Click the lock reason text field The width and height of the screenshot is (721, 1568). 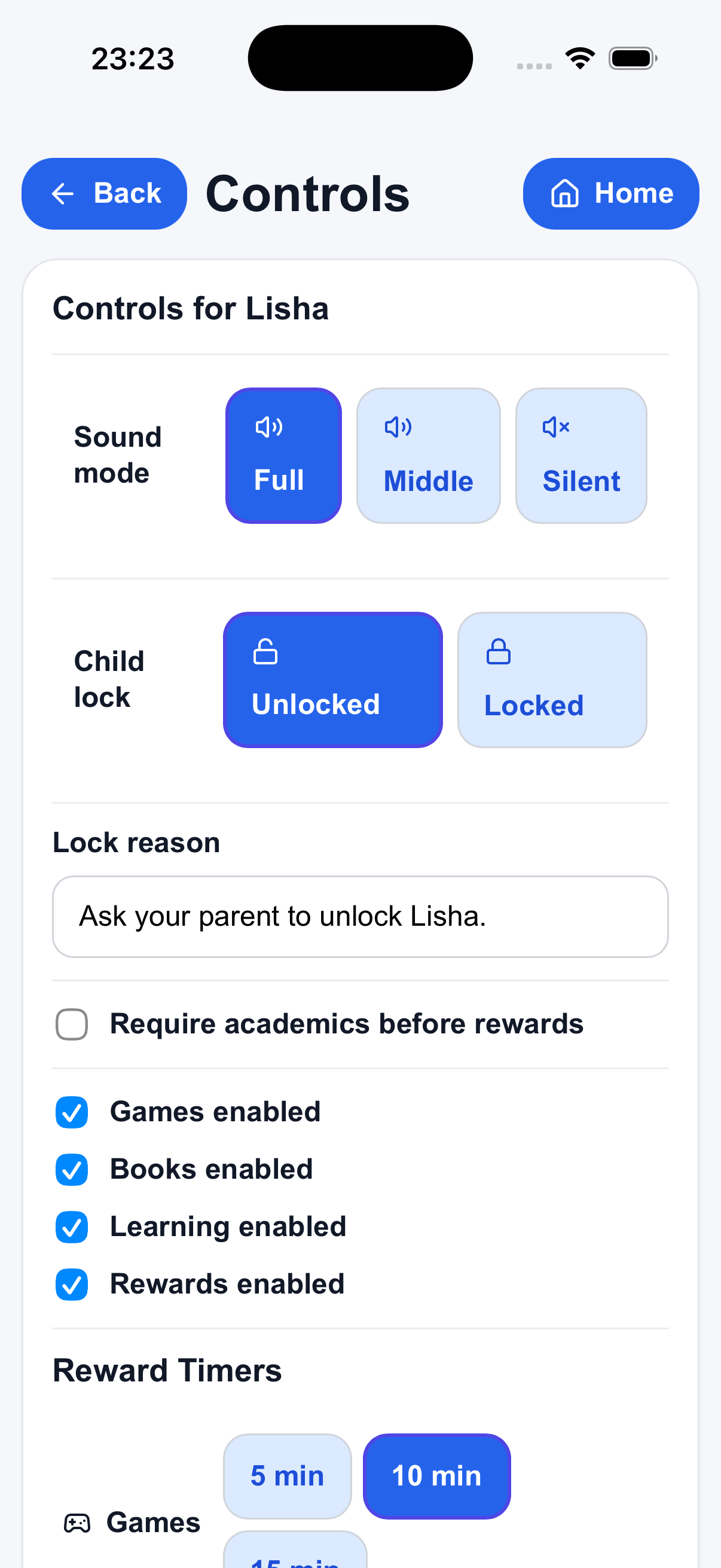tap(360, 917)
